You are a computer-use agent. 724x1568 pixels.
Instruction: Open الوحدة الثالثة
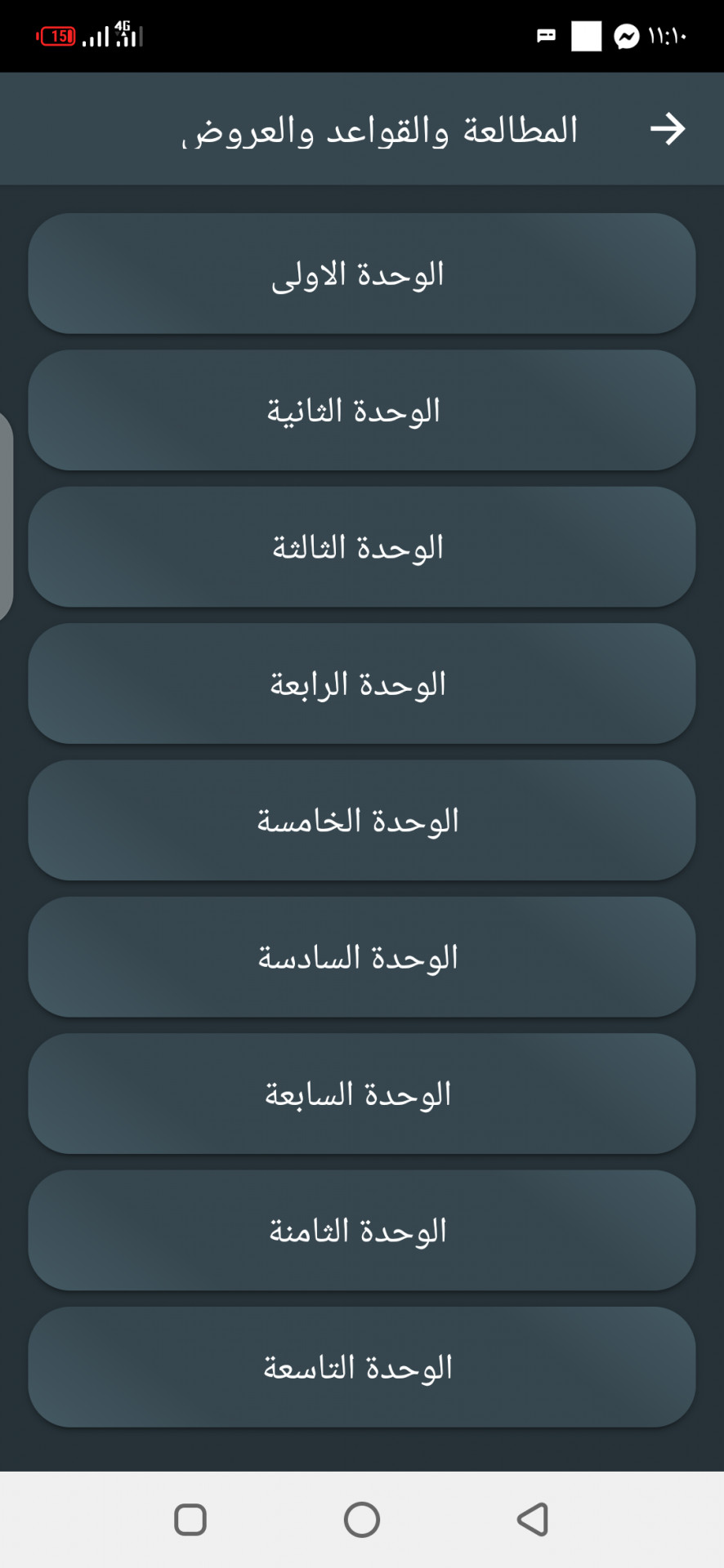(362, 547)
